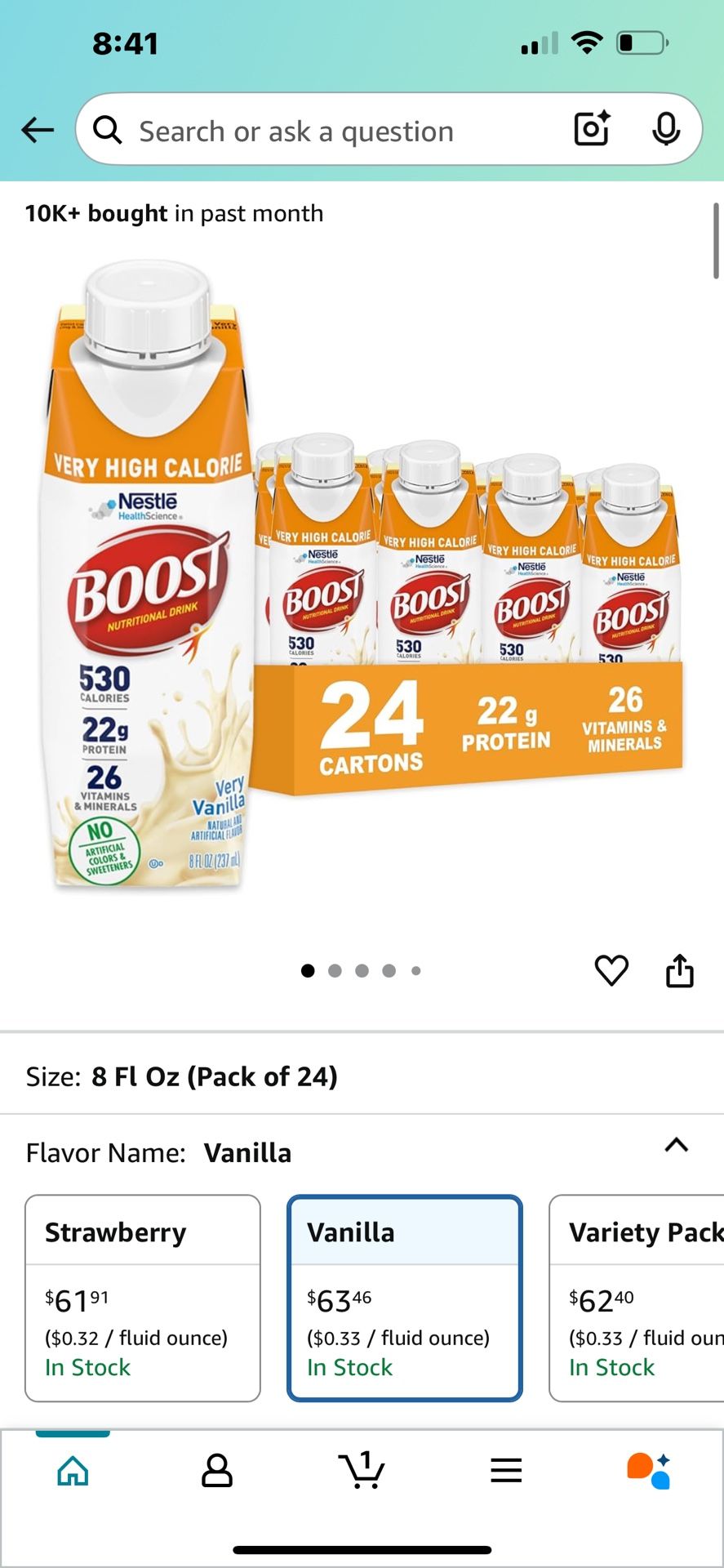This screenshot has height=1568, width=724.
Task: Open the hamburger menu tab
Action: (506, 1471)
